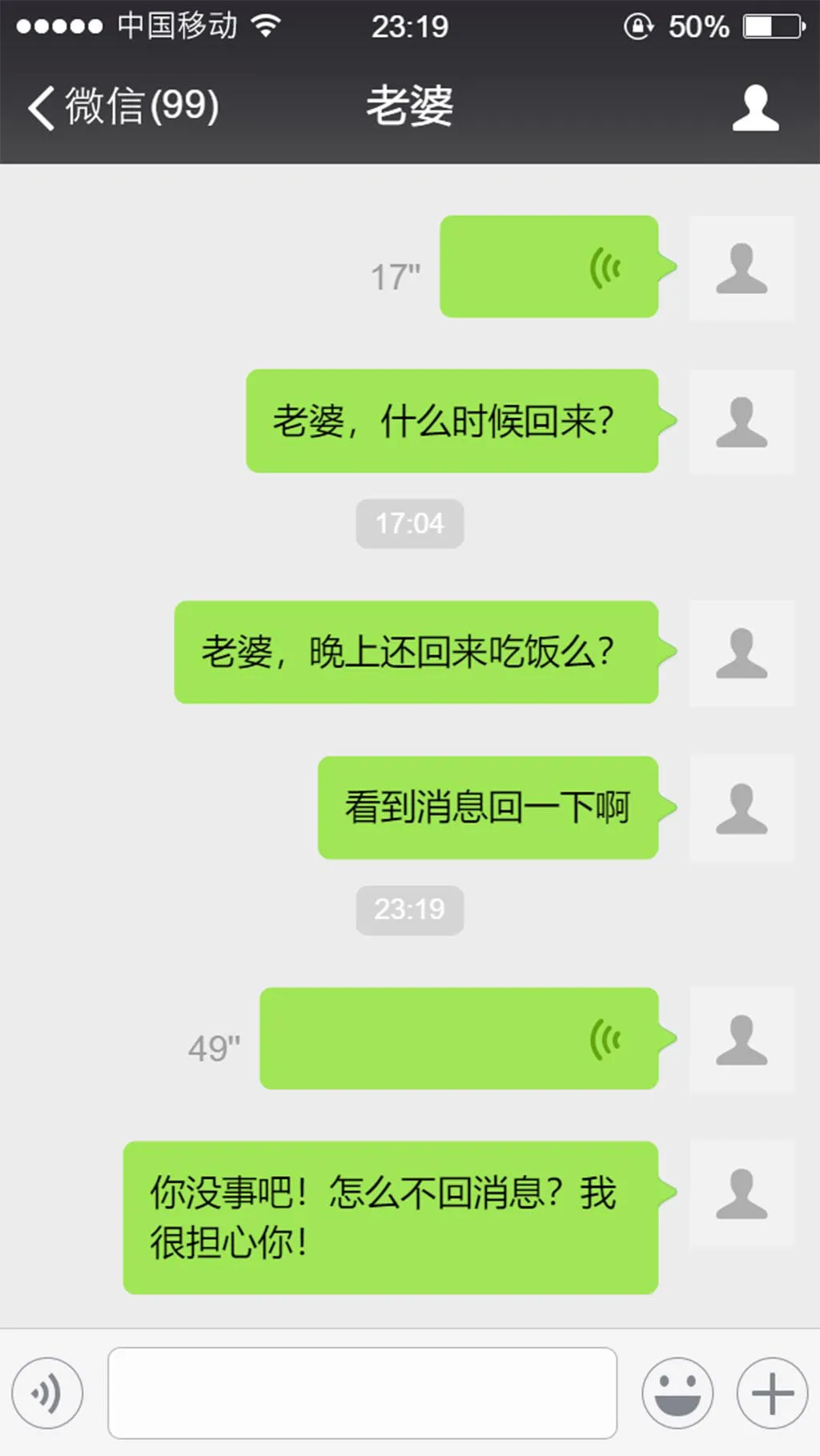Open the 老婆 chat details profile icon
The height and width of the screenshot is (1456, 820).
point(754,108)
